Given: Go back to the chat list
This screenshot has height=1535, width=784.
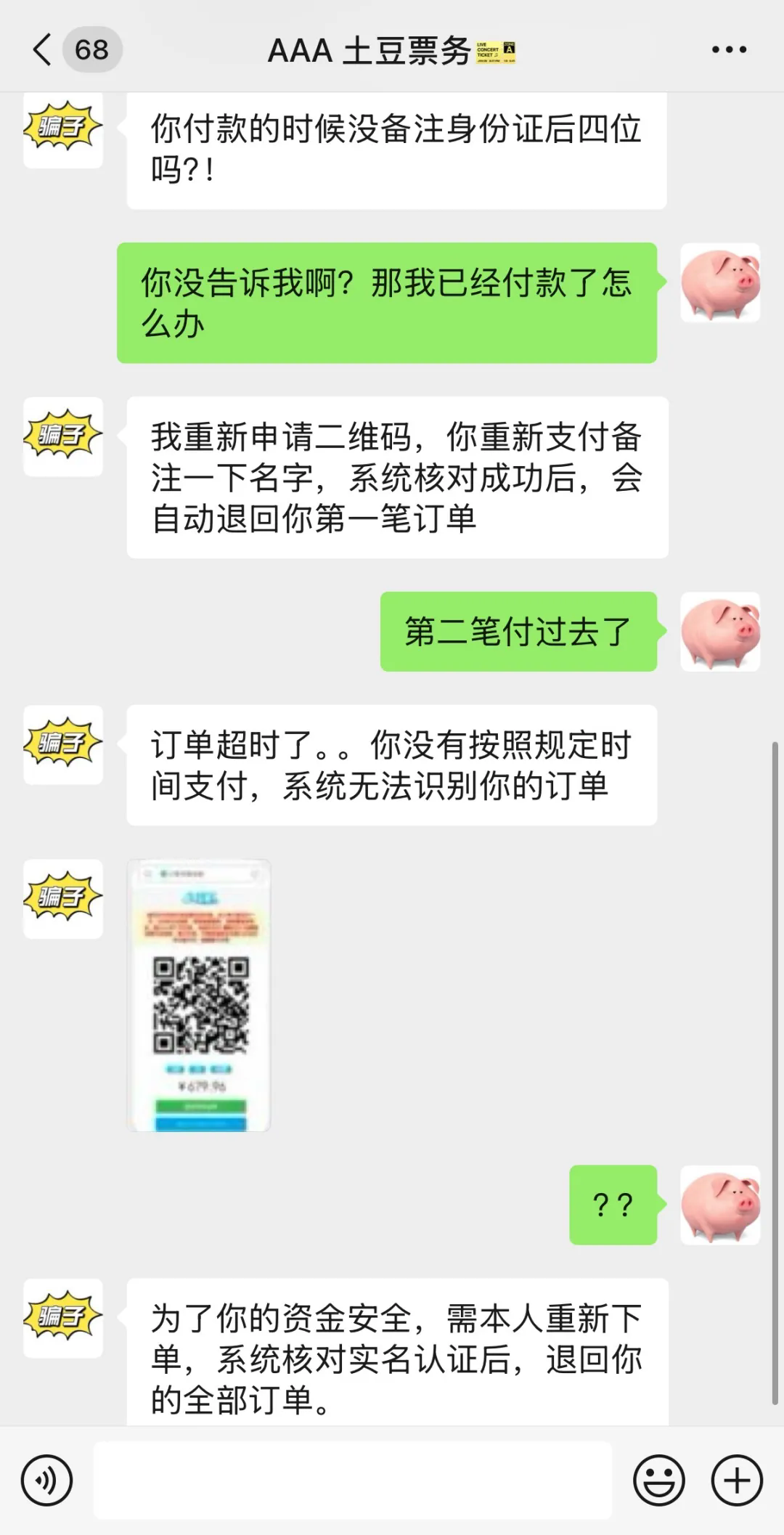Looking at the screenshot, I should 44,50.
